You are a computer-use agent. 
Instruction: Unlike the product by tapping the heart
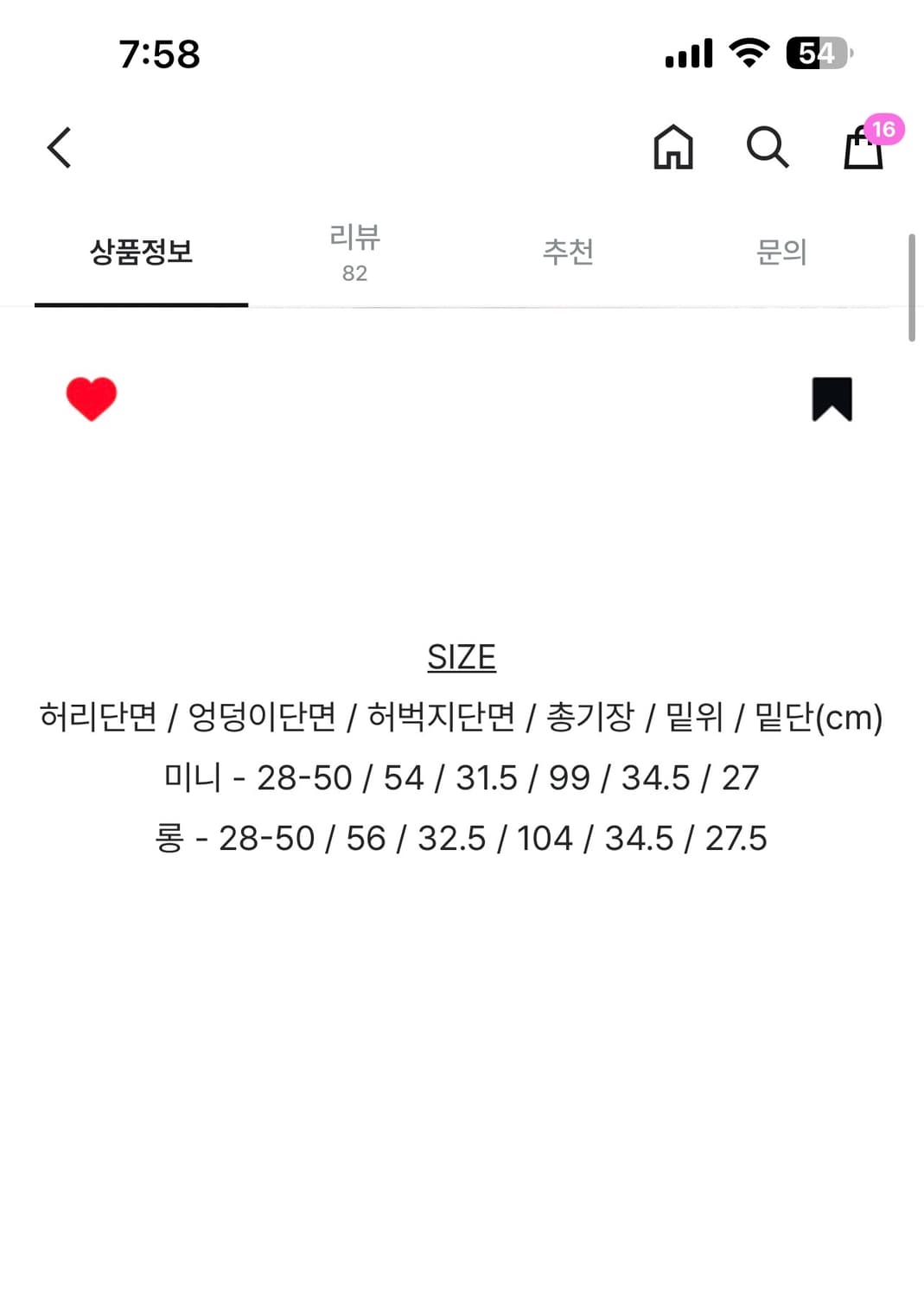click(91, 399)
